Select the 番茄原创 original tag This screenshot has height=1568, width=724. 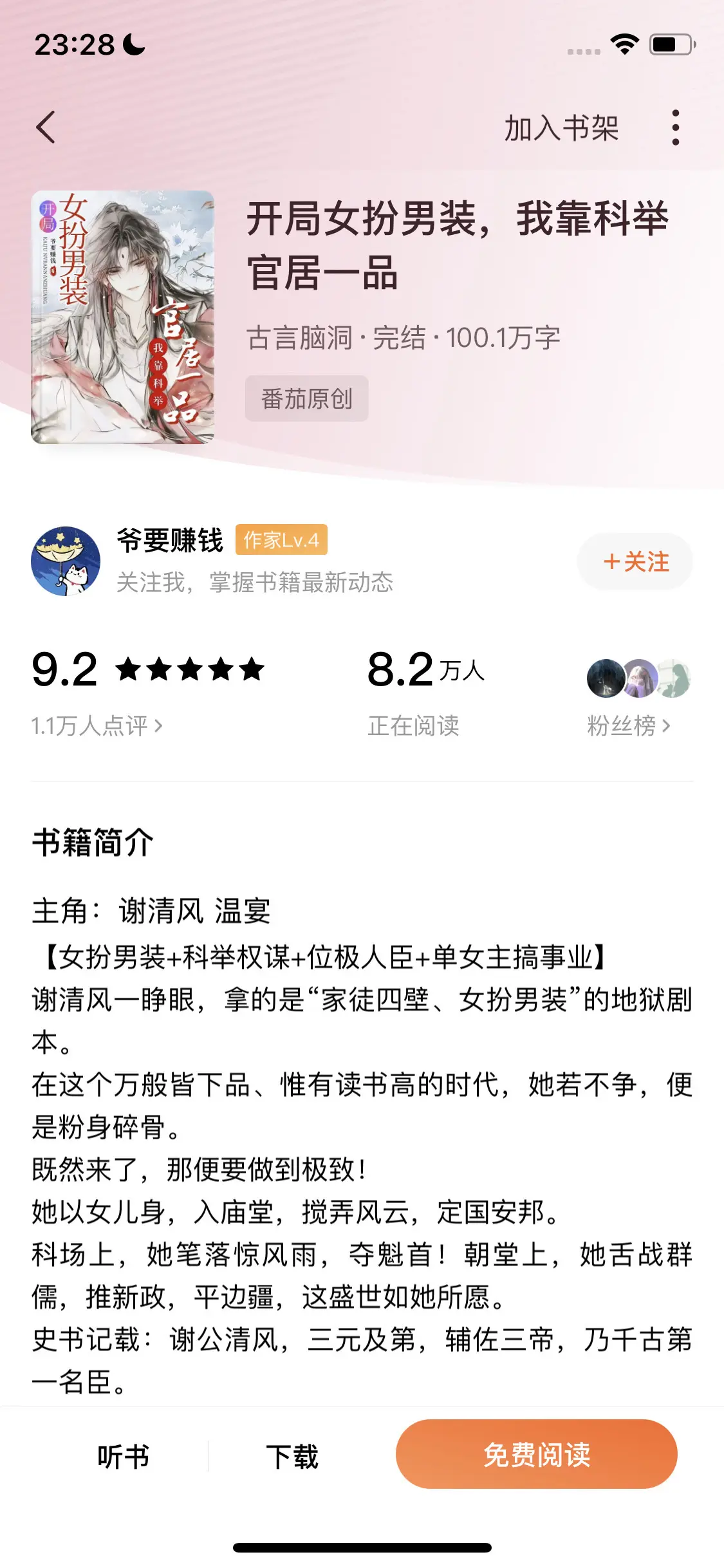coord(306,398)
